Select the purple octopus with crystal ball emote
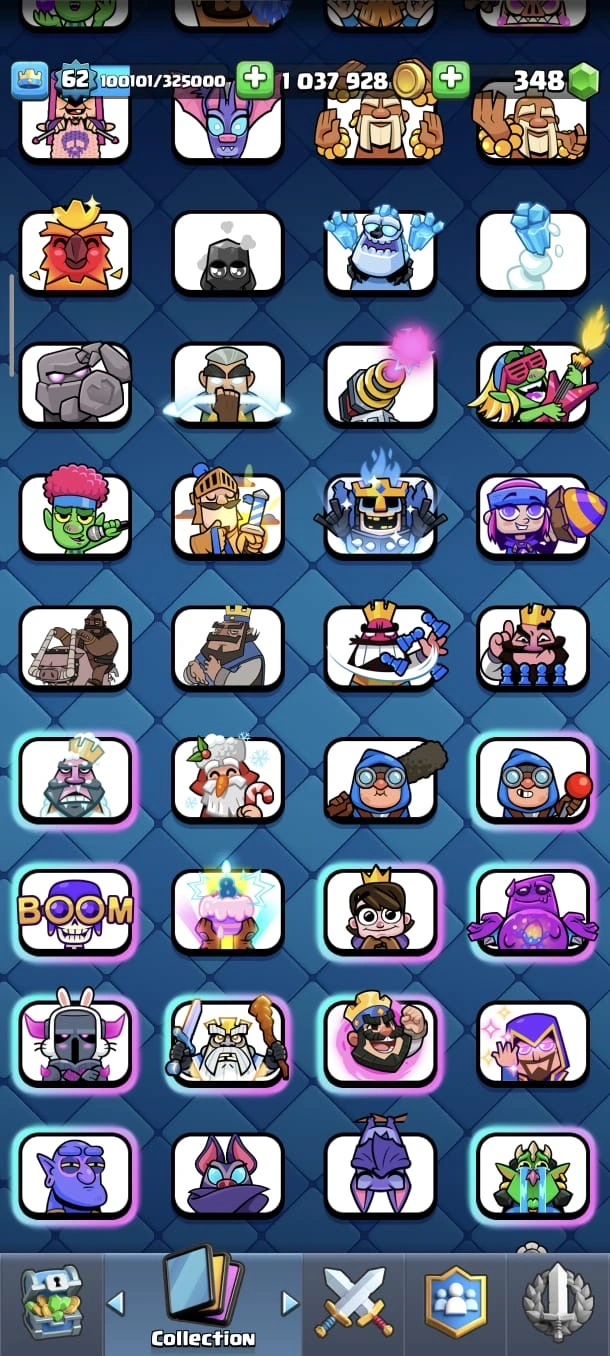Viewport: 610px width, 1356px height. pyautogui.click(x=532, y=910)
